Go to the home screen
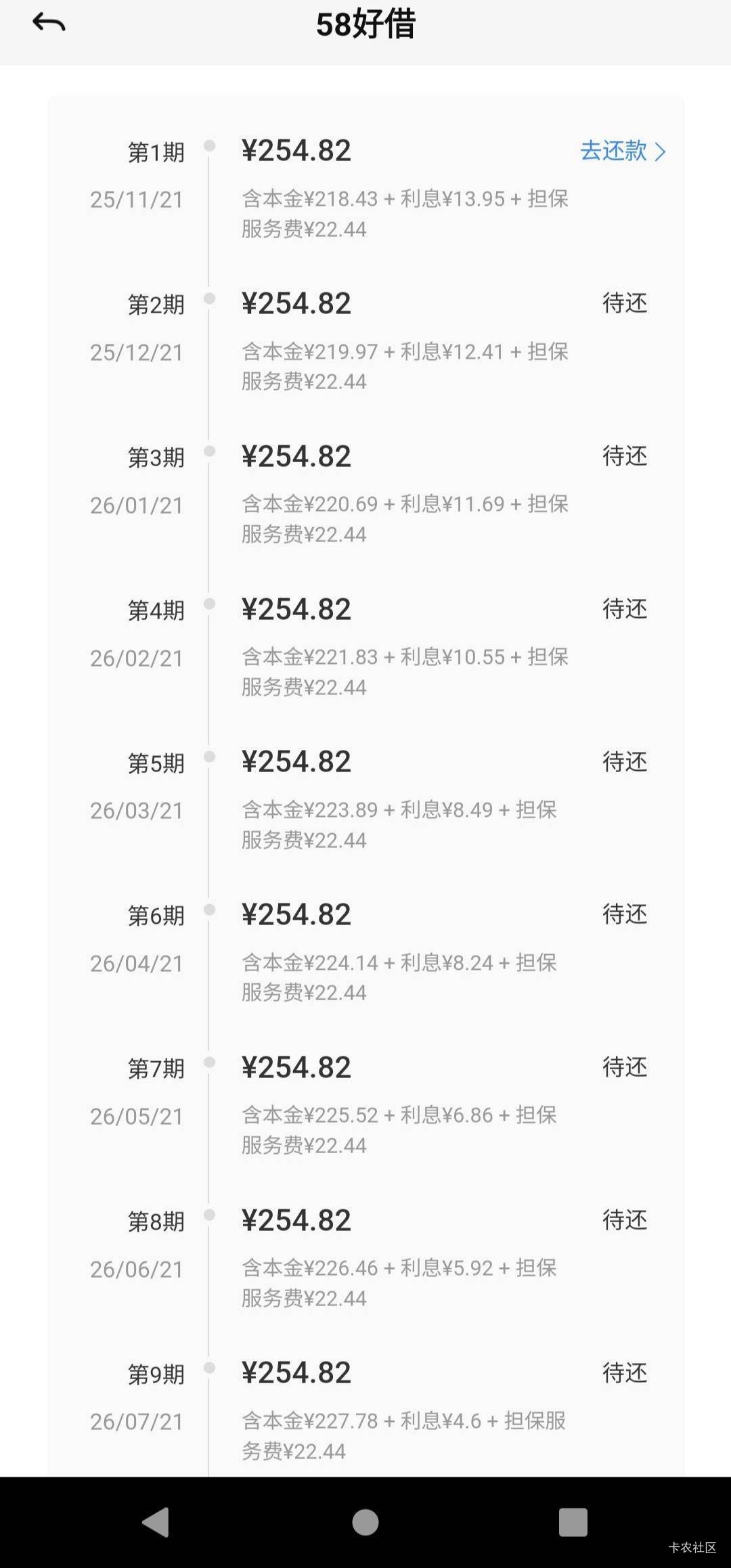 click(x=365, y=1522)
